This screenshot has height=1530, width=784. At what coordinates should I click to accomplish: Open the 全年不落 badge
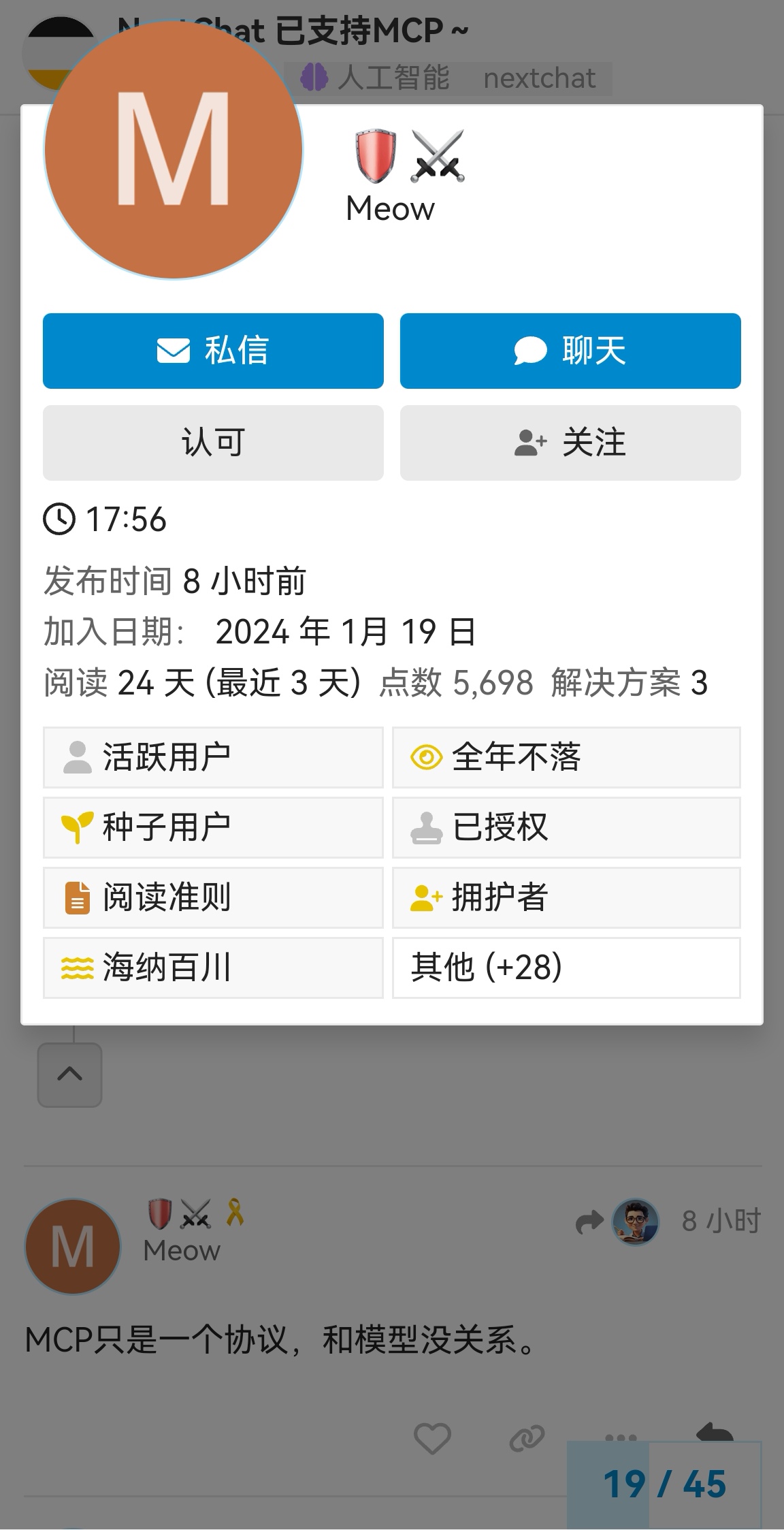pos(566,757)
